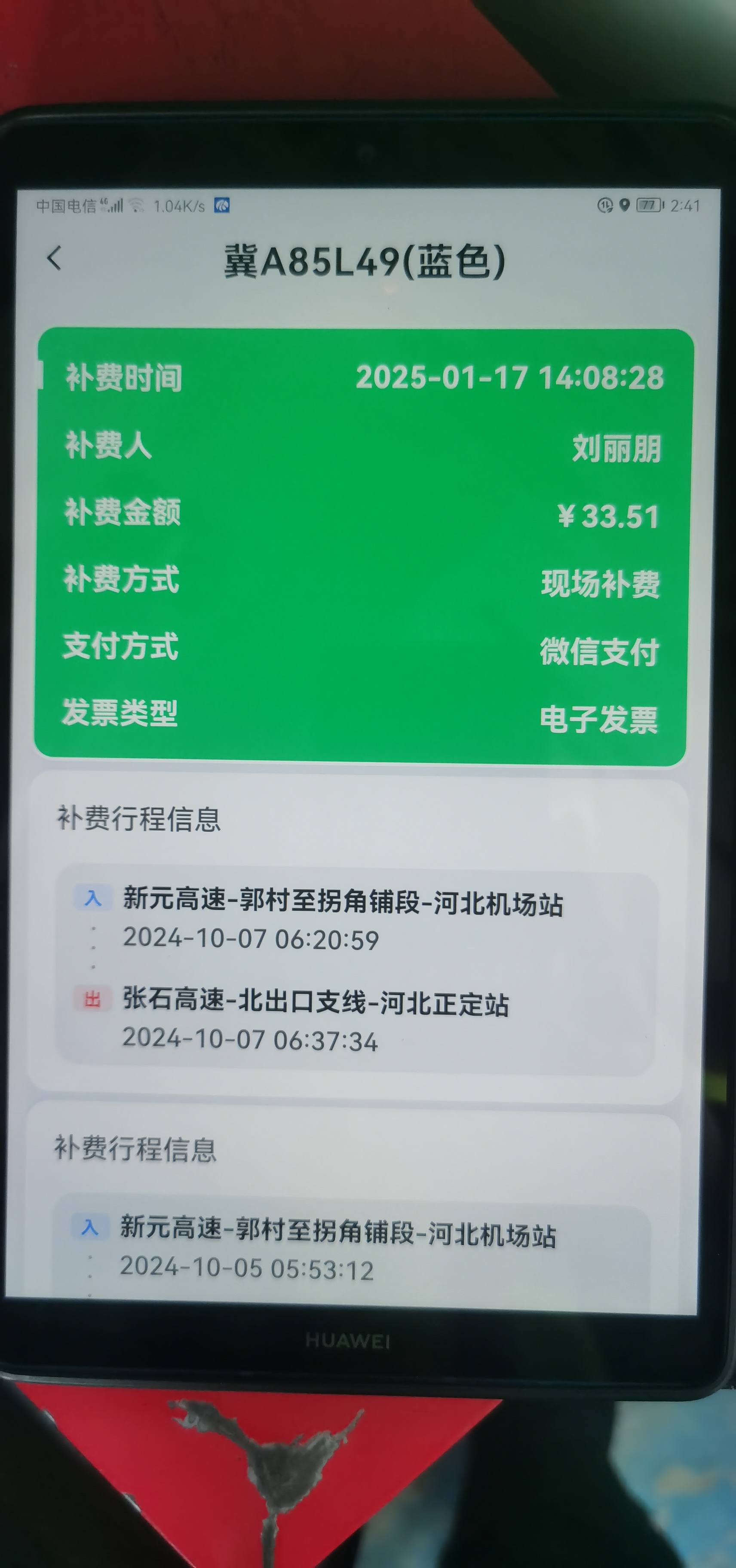Go back using the top-left arrow
The height and width of the screenshot is (1568, 736).
pos(55,258)
